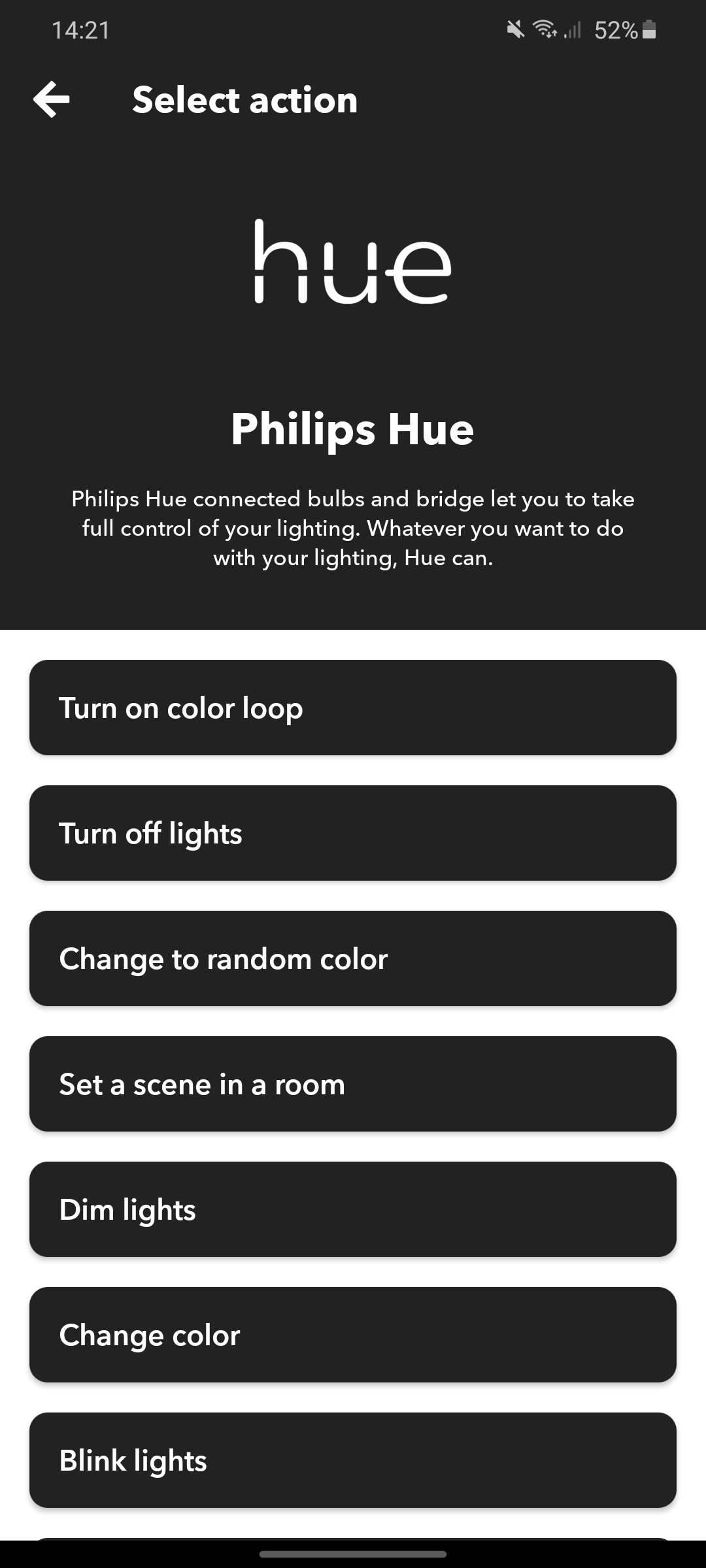Choose the Turn off lights action
This screenshot has width=706, height=1568.
pyautogui.click(x=353, y=833)
